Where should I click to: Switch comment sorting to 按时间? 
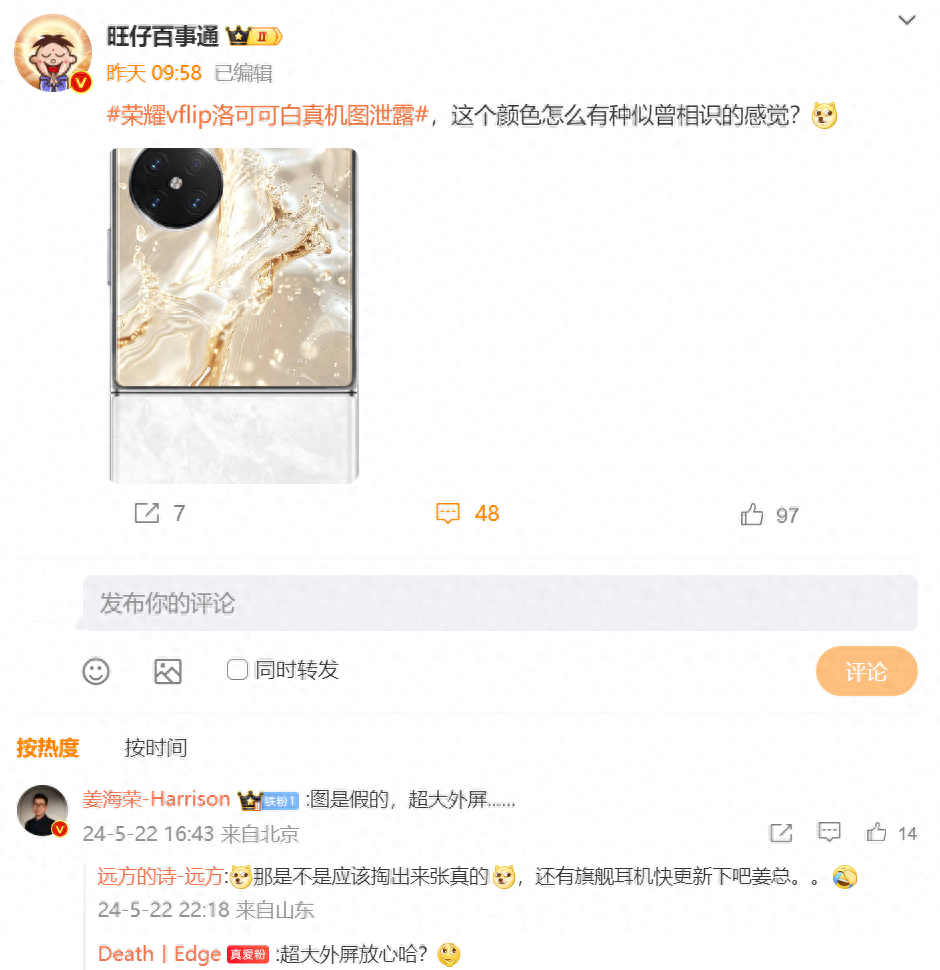[x=155, y=747]
